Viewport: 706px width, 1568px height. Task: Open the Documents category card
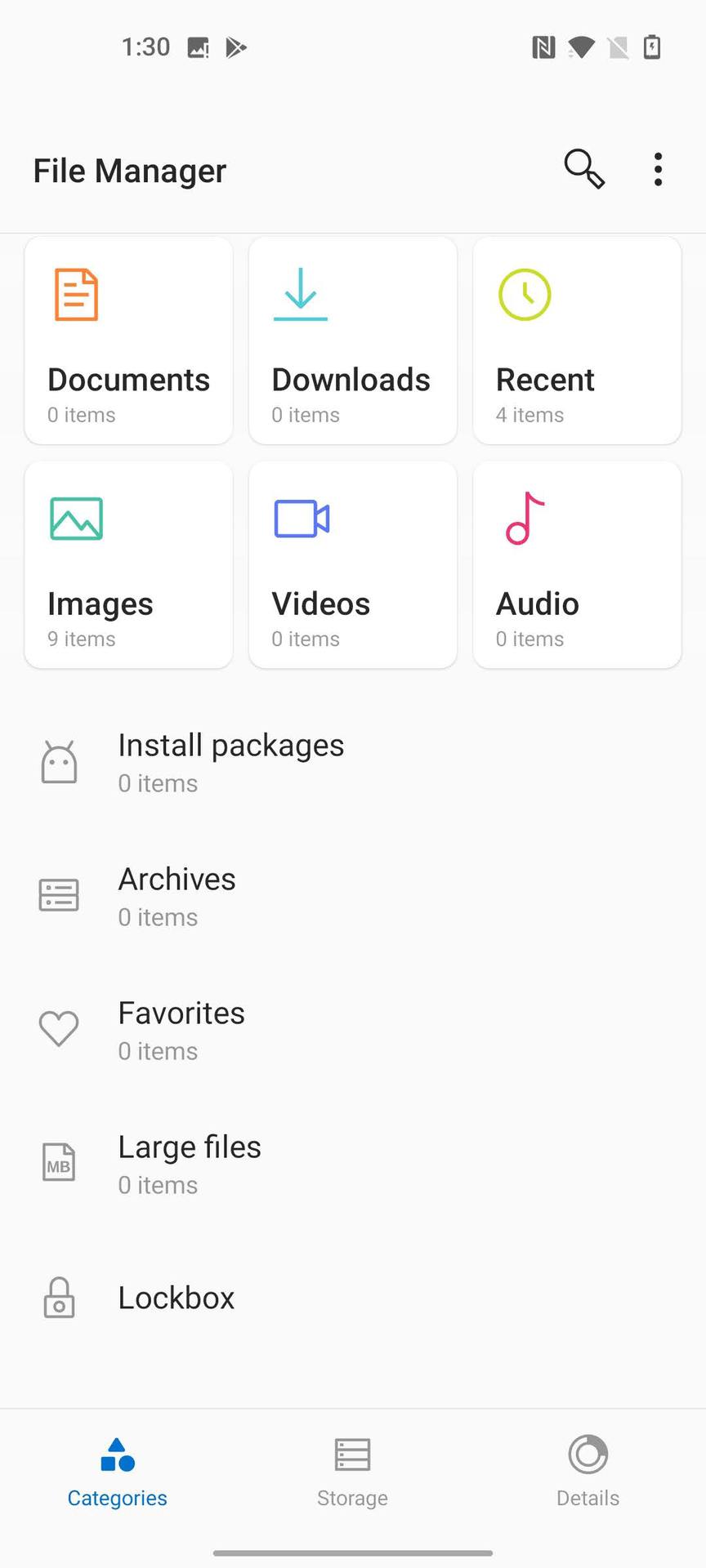129,341
